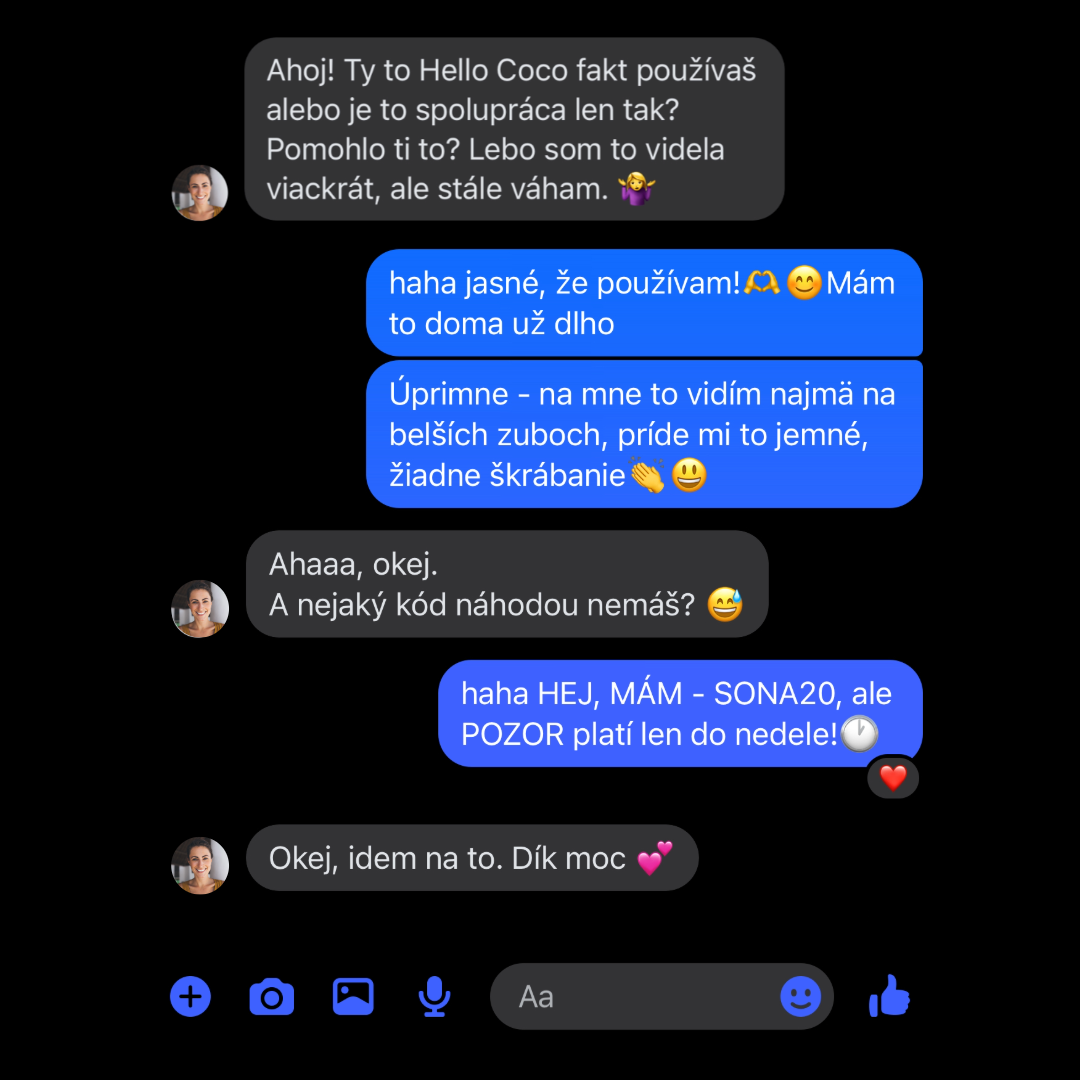Open the photo gallery picker
This screenshot has width=1080, height=1080.
tap(353, 996)
